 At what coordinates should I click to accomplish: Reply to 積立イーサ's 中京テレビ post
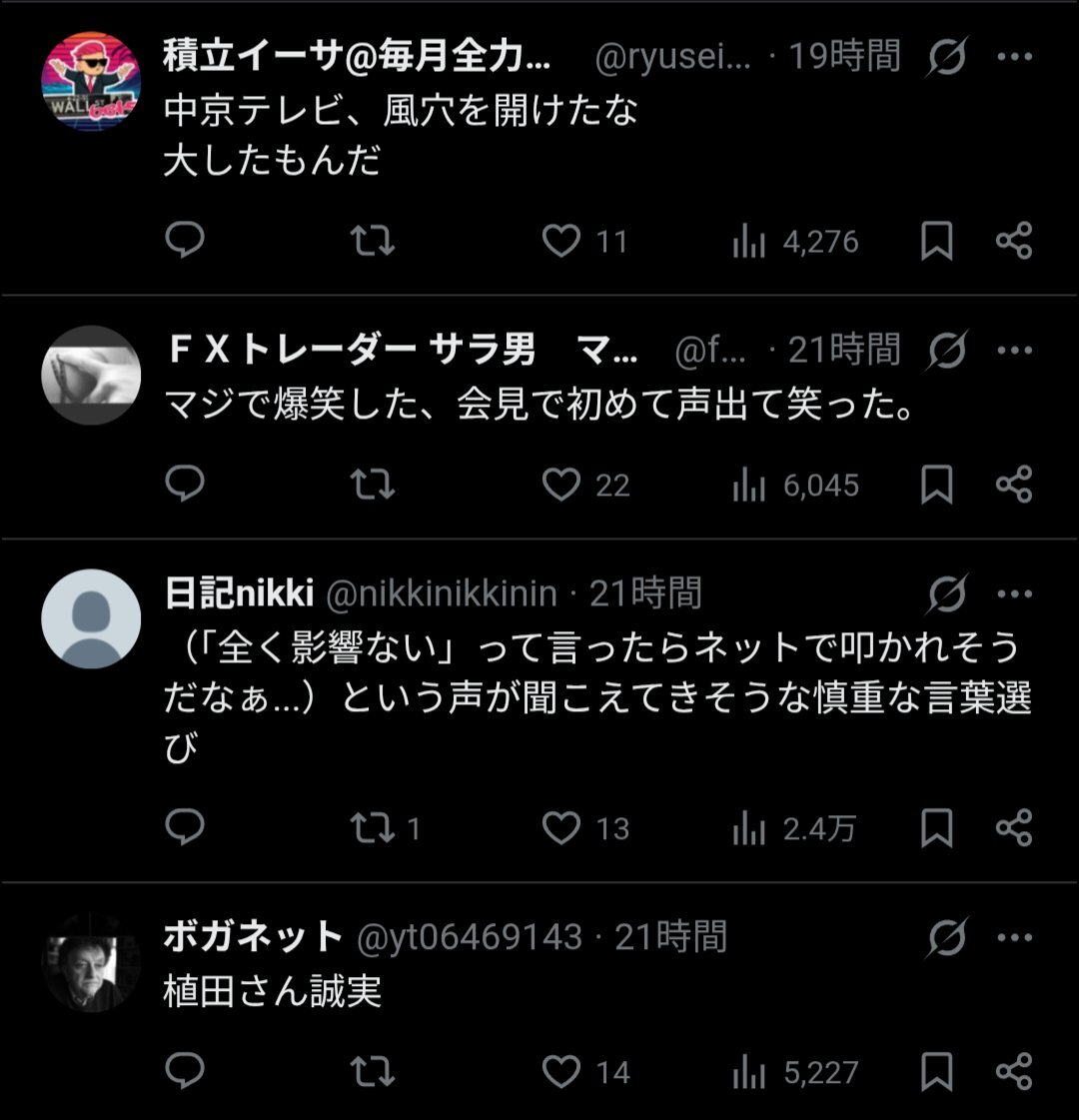coord(185,241)
